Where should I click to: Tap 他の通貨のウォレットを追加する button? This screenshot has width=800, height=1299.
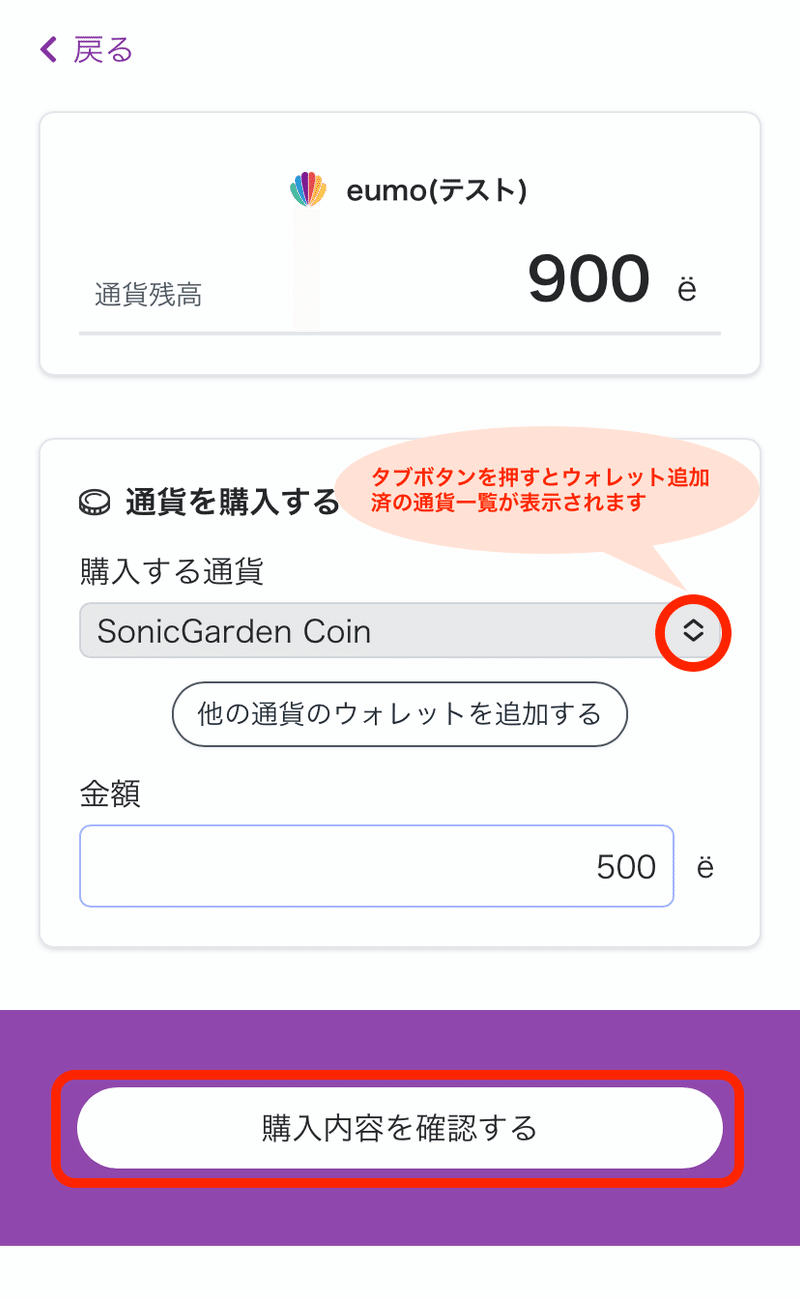tap(400, 714)
